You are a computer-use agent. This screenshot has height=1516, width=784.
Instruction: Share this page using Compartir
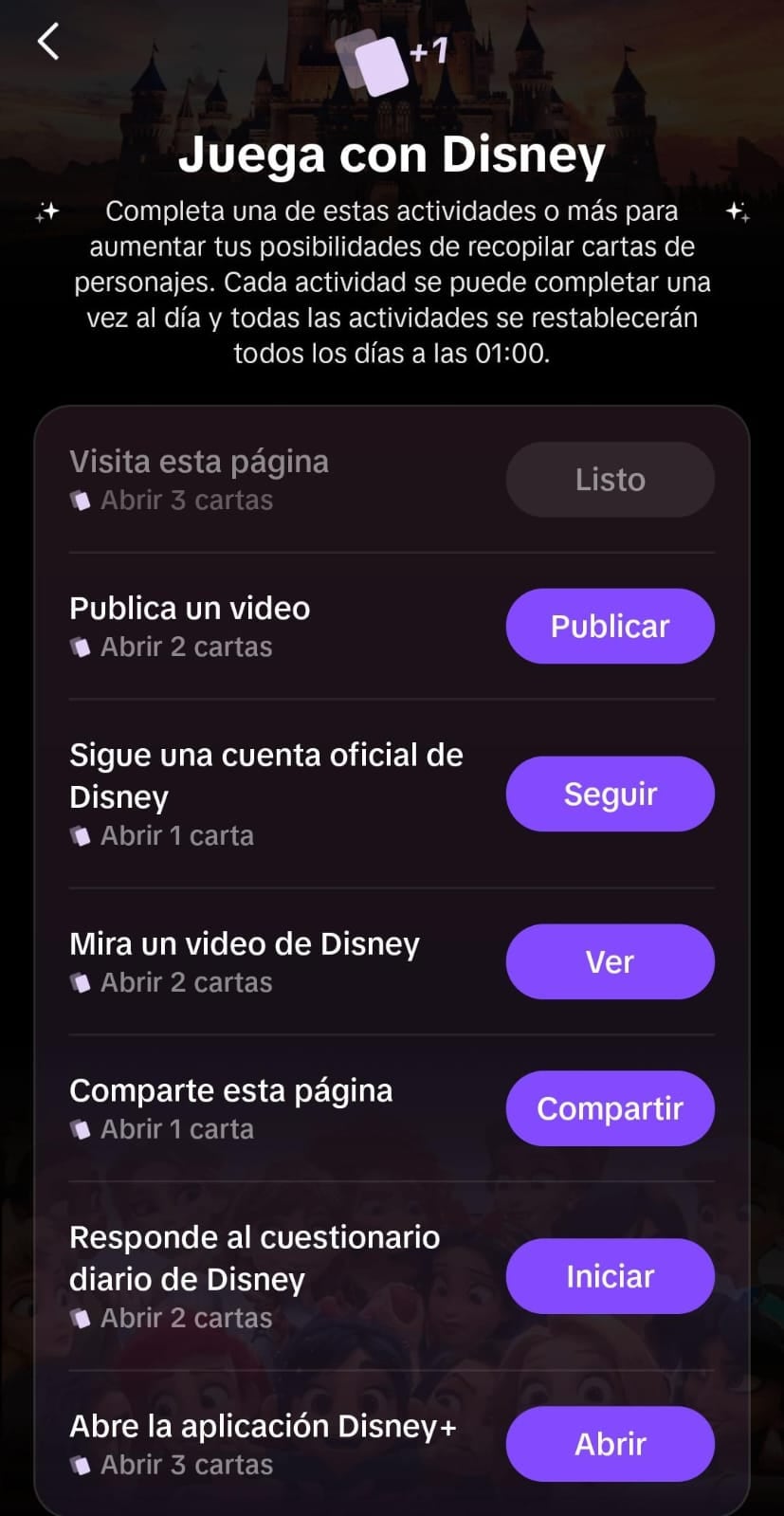click(x=610, y=1108)
